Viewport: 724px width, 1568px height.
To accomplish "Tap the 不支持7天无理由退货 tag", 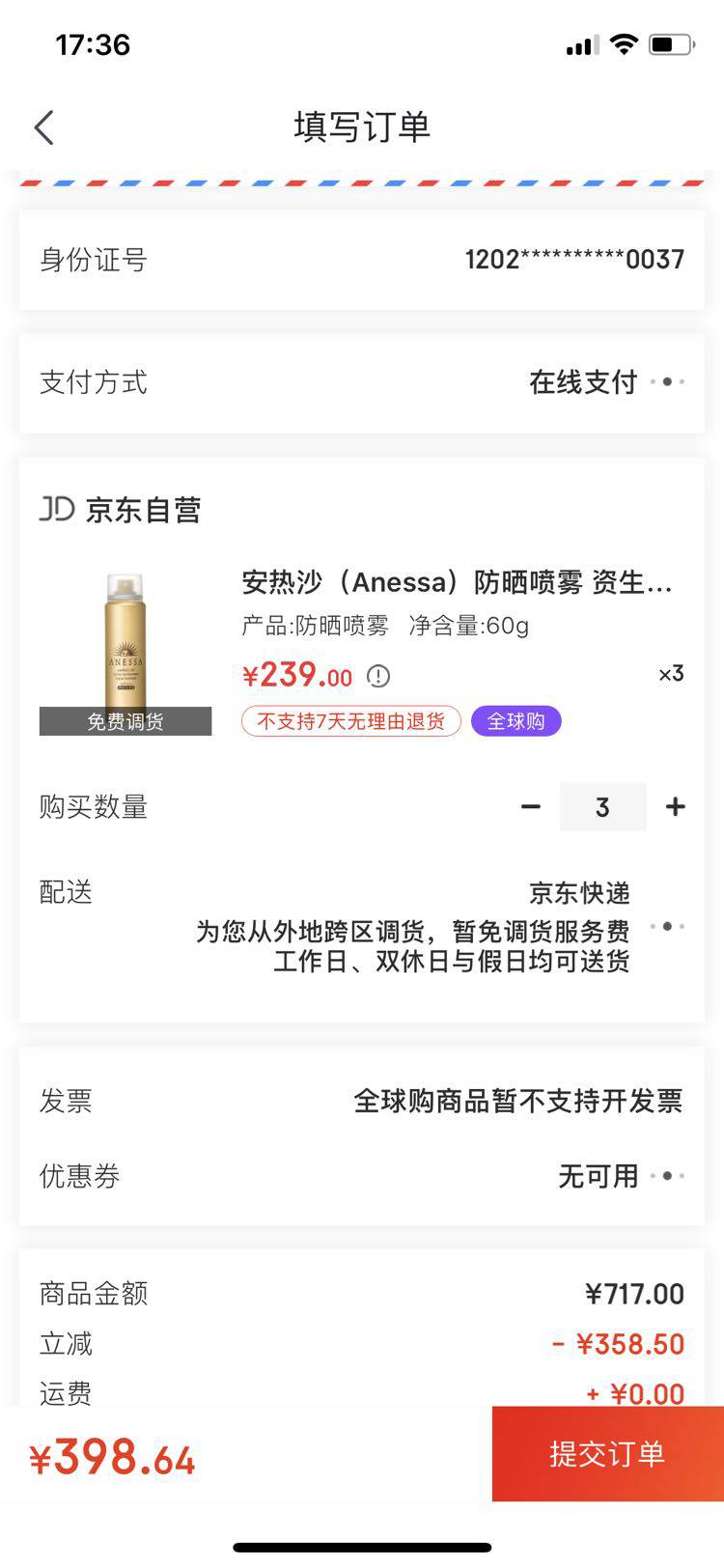I will point(349,720).
